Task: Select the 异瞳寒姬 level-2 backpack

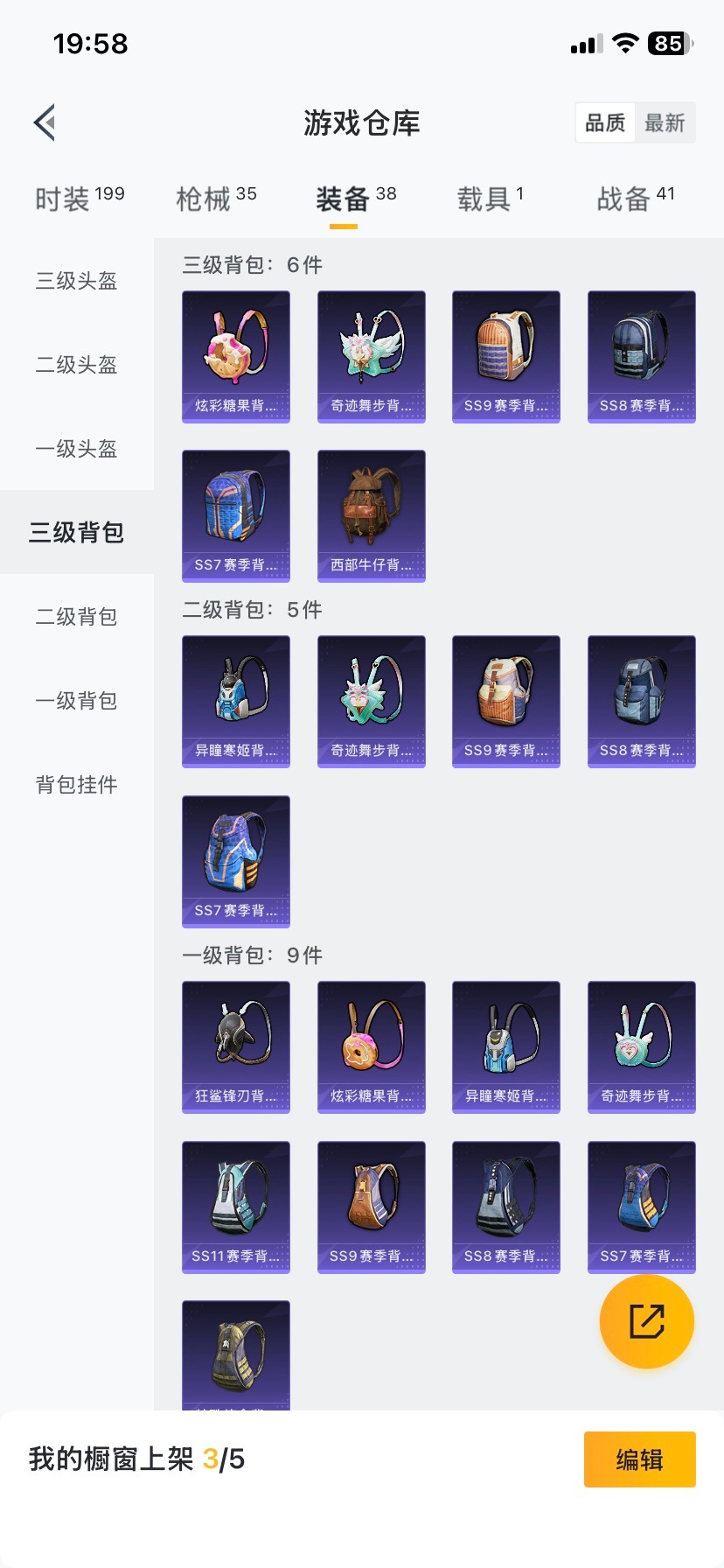Action: click(x=235, y=700)
